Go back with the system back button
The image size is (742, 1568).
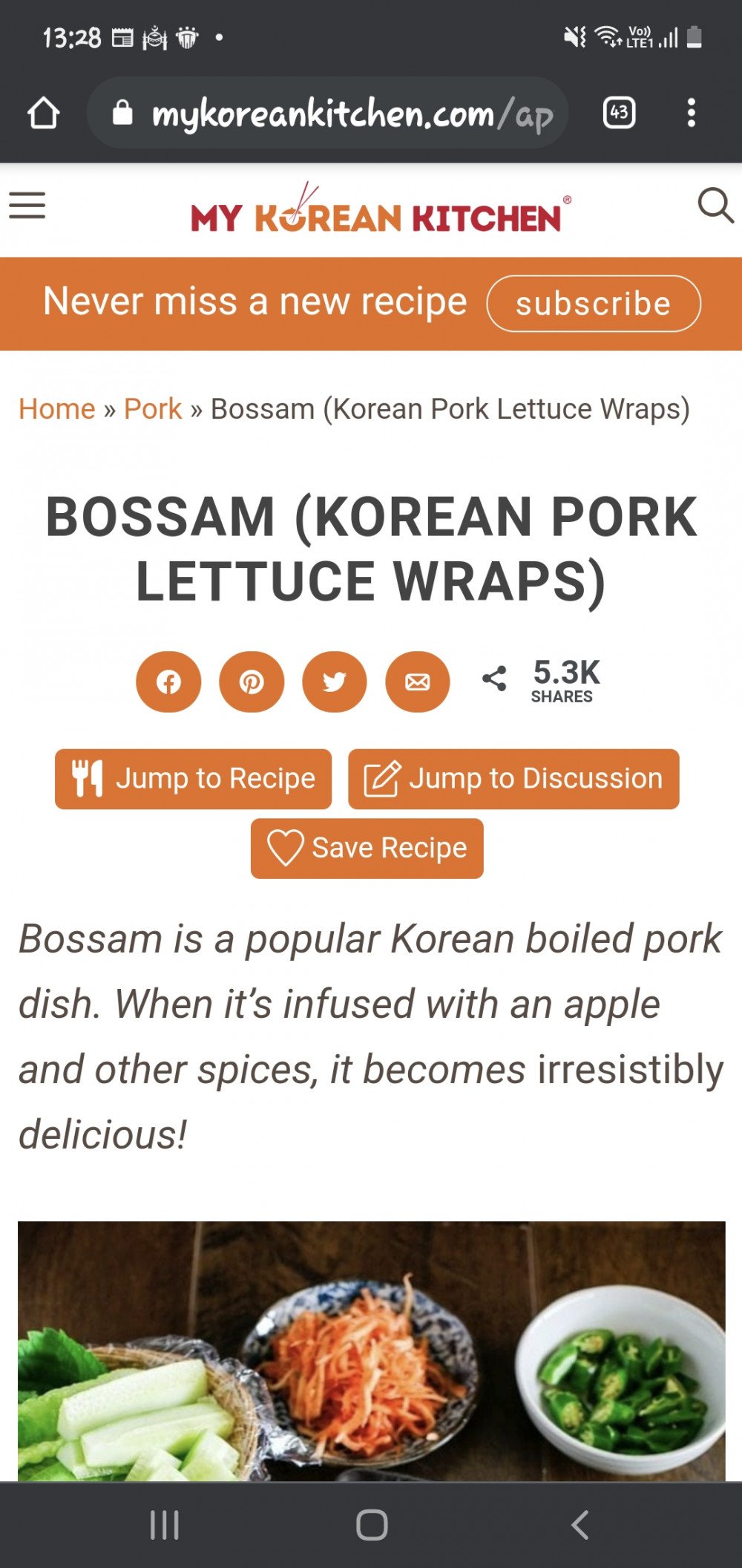[x=580, y=1525]
